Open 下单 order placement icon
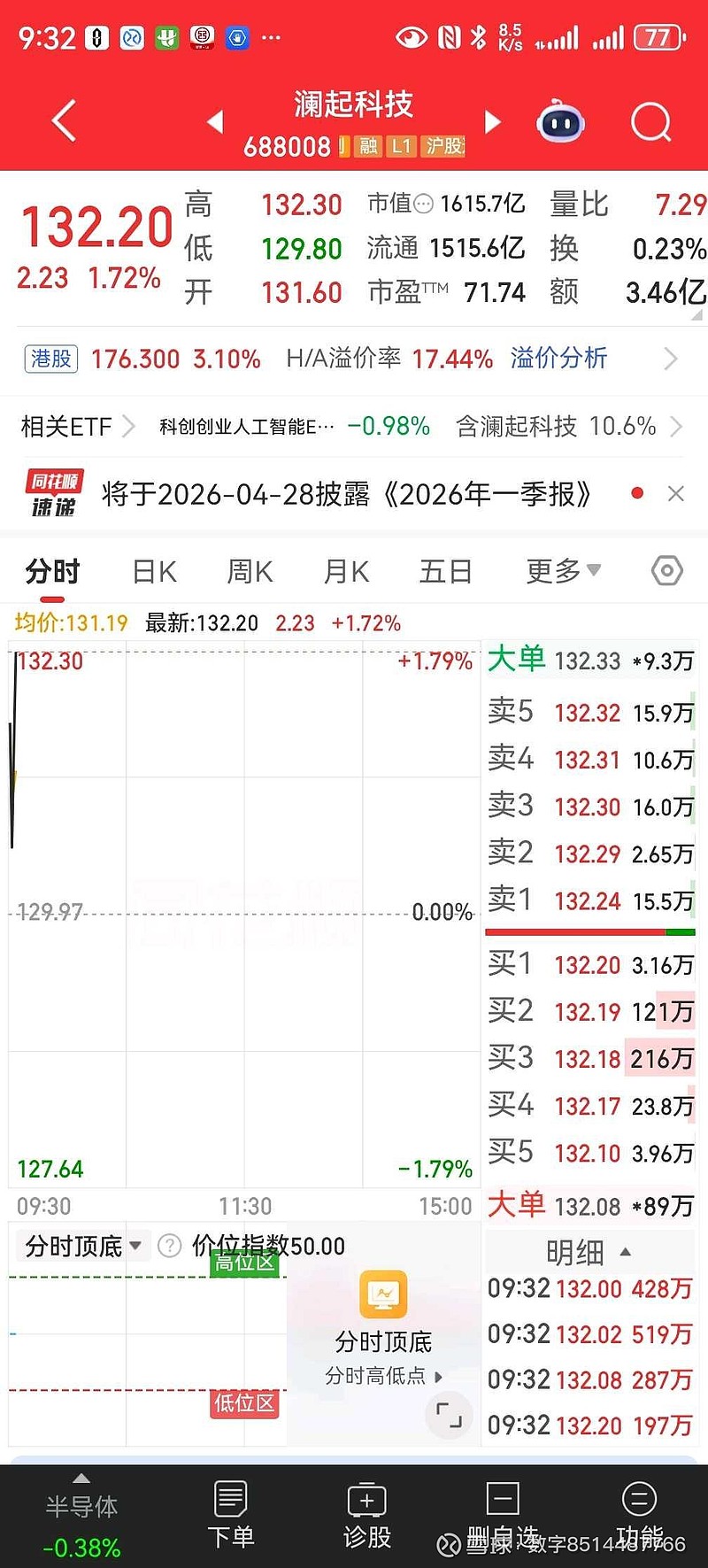 point(230,1510)
